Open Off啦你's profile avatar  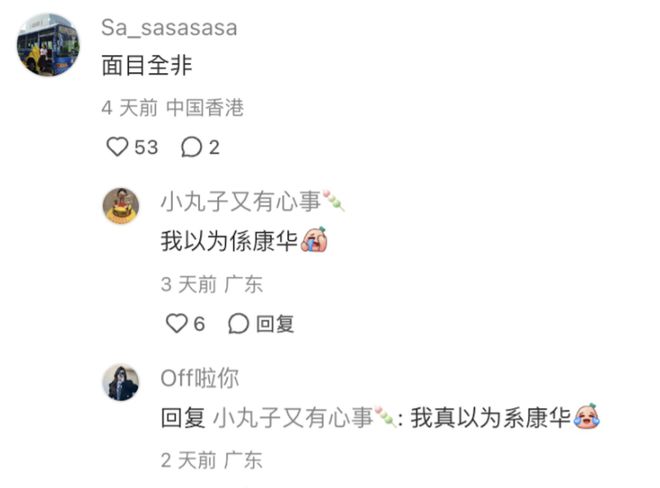[x=122, y=381]
